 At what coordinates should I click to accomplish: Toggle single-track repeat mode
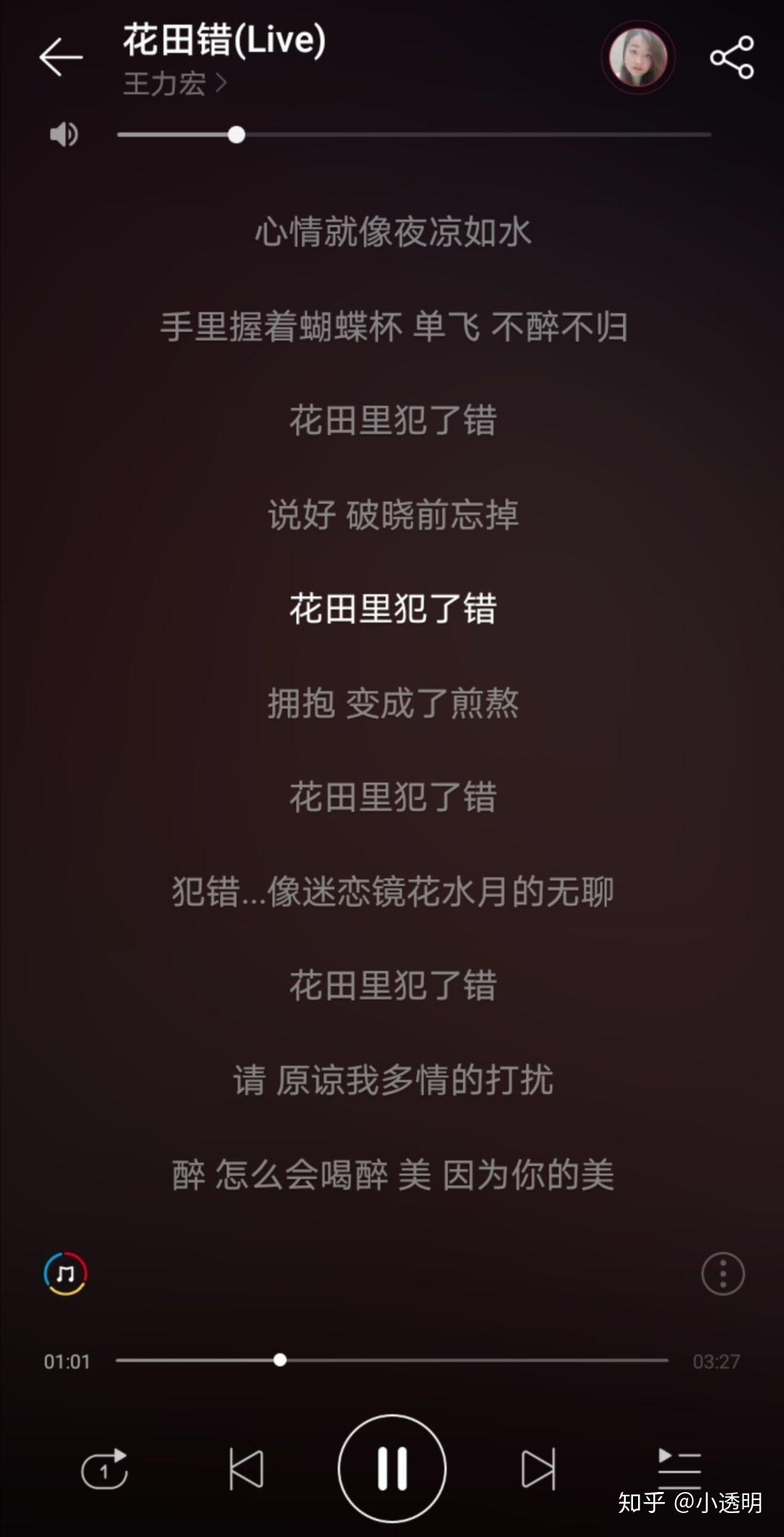105,1469
